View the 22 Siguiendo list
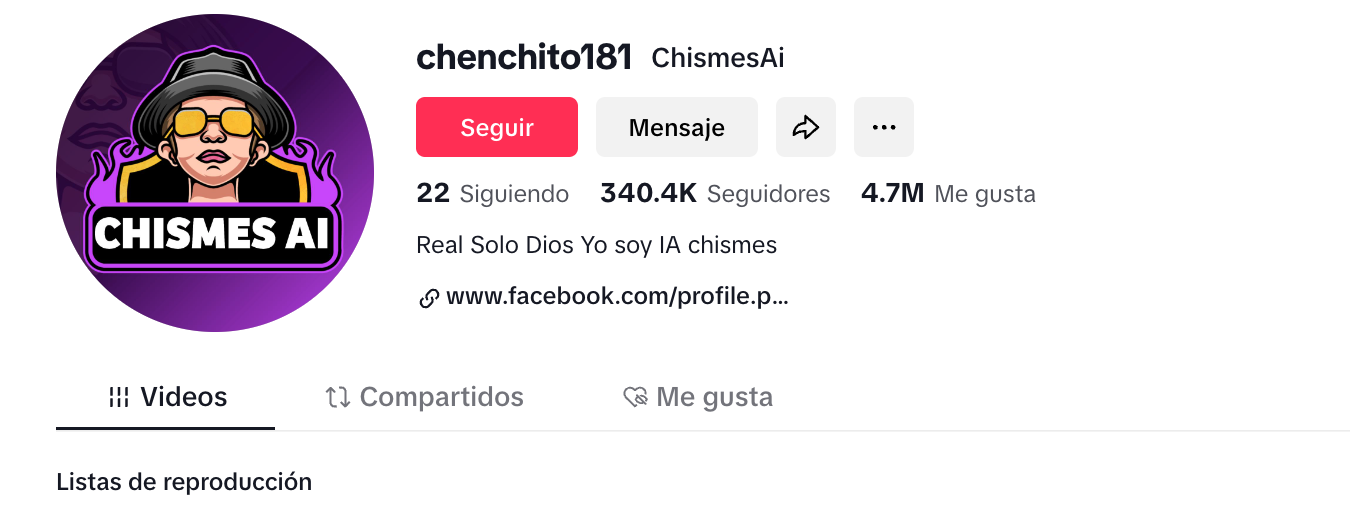Screen dimensions: 1350x508 pos(492,194)
